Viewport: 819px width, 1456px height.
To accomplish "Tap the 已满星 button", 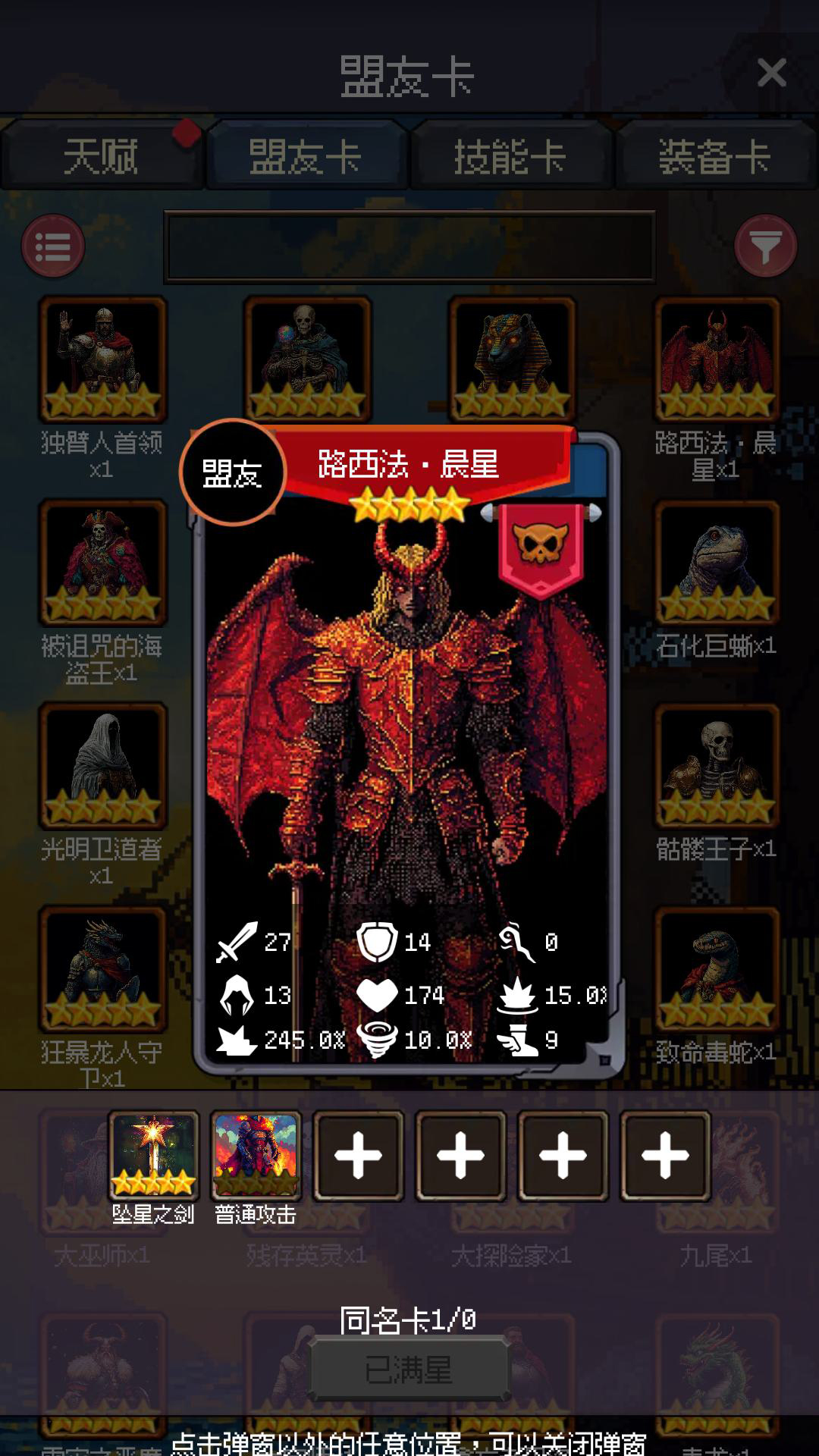I will click(x=409, y=1370).
